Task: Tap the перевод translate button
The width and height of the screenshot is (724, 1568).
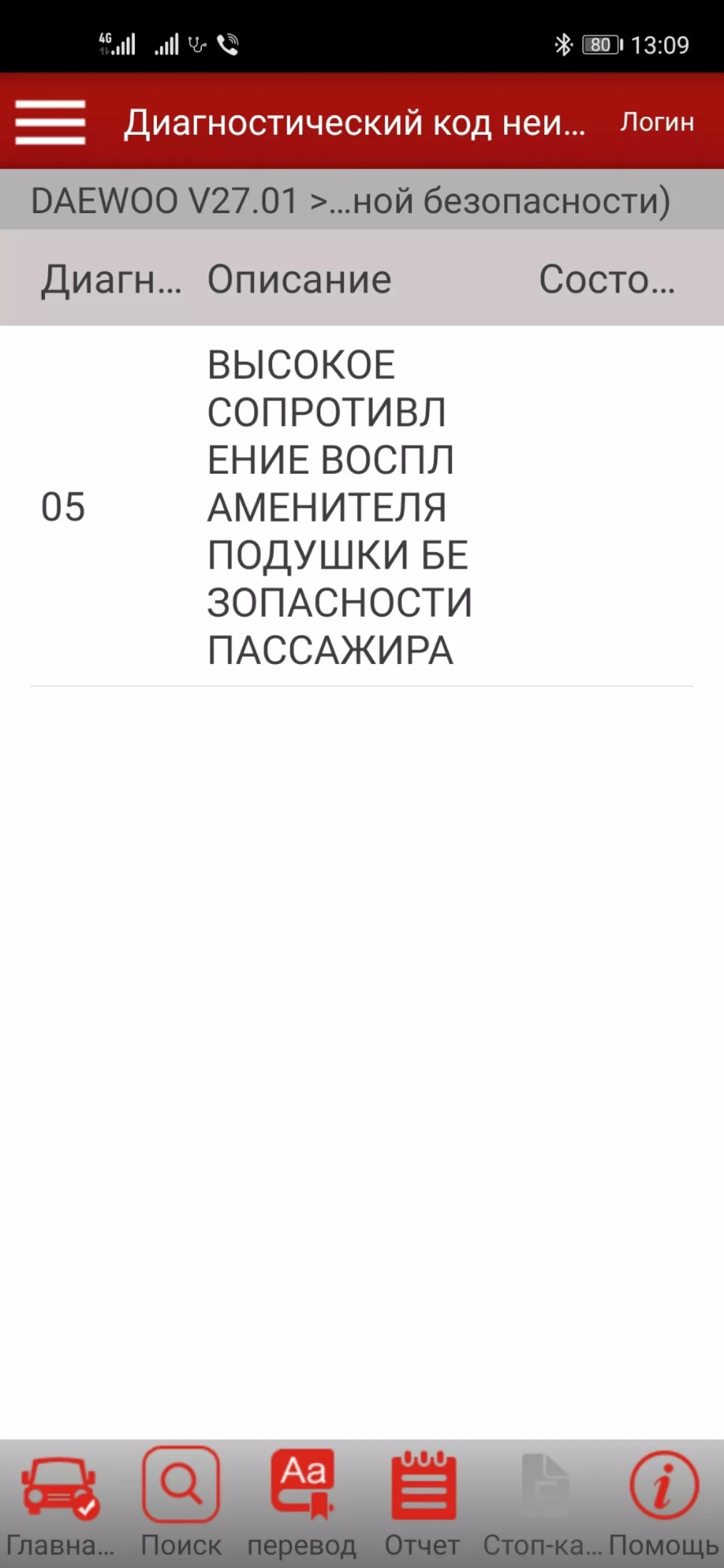Action: pyautogui.click(x=302, y=1502)
